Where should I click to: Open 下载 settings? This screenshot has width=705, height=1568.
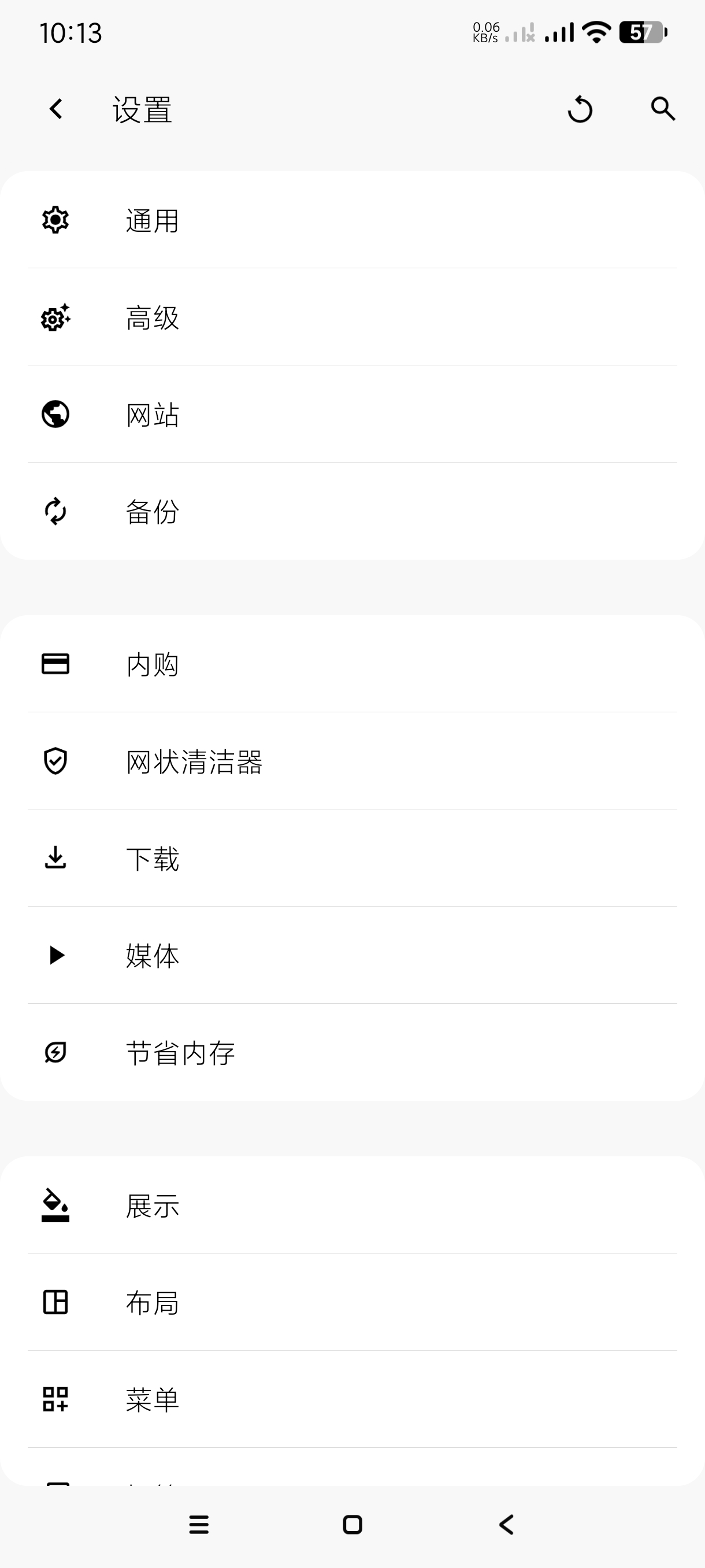pos(352,858)
